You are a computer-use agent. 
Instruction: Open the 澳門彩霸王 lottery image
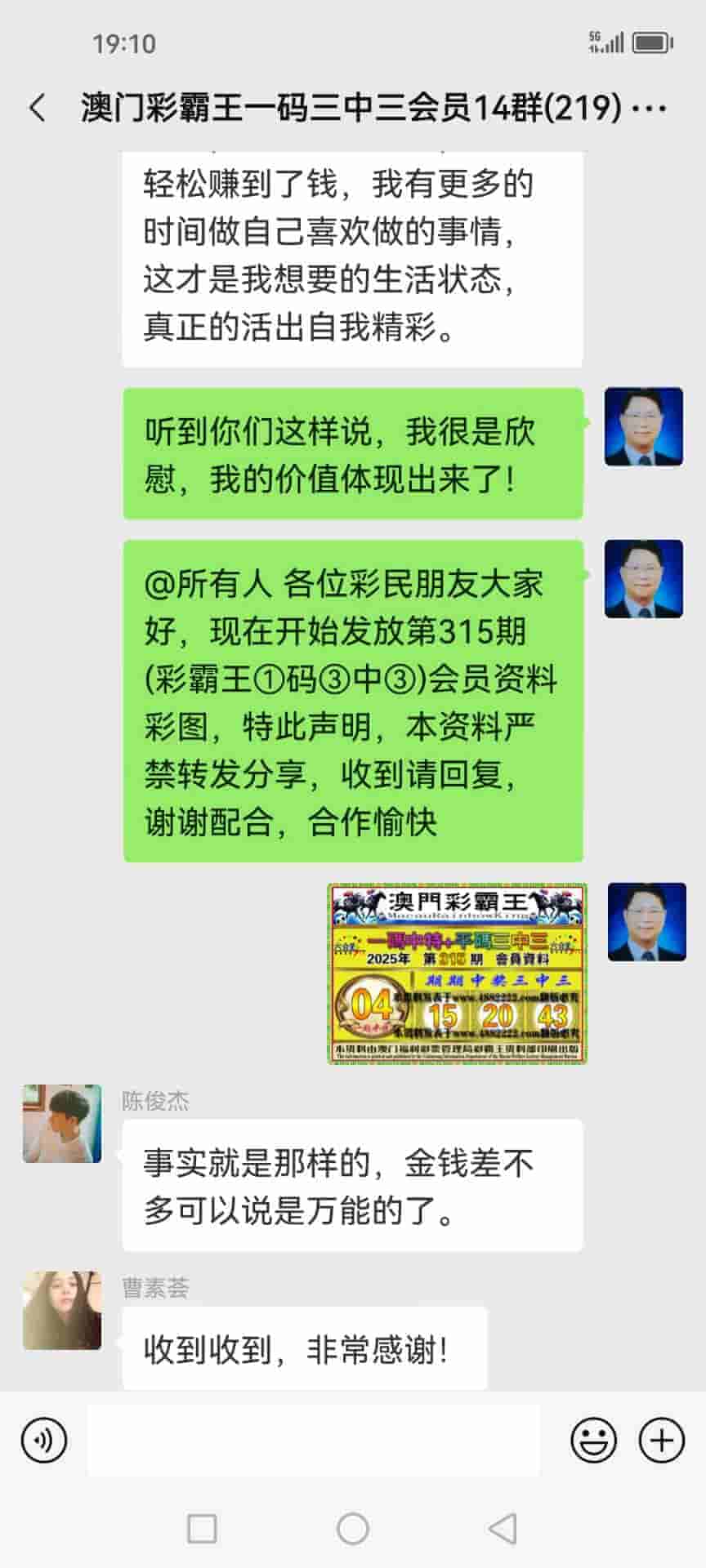click(458, 973)
